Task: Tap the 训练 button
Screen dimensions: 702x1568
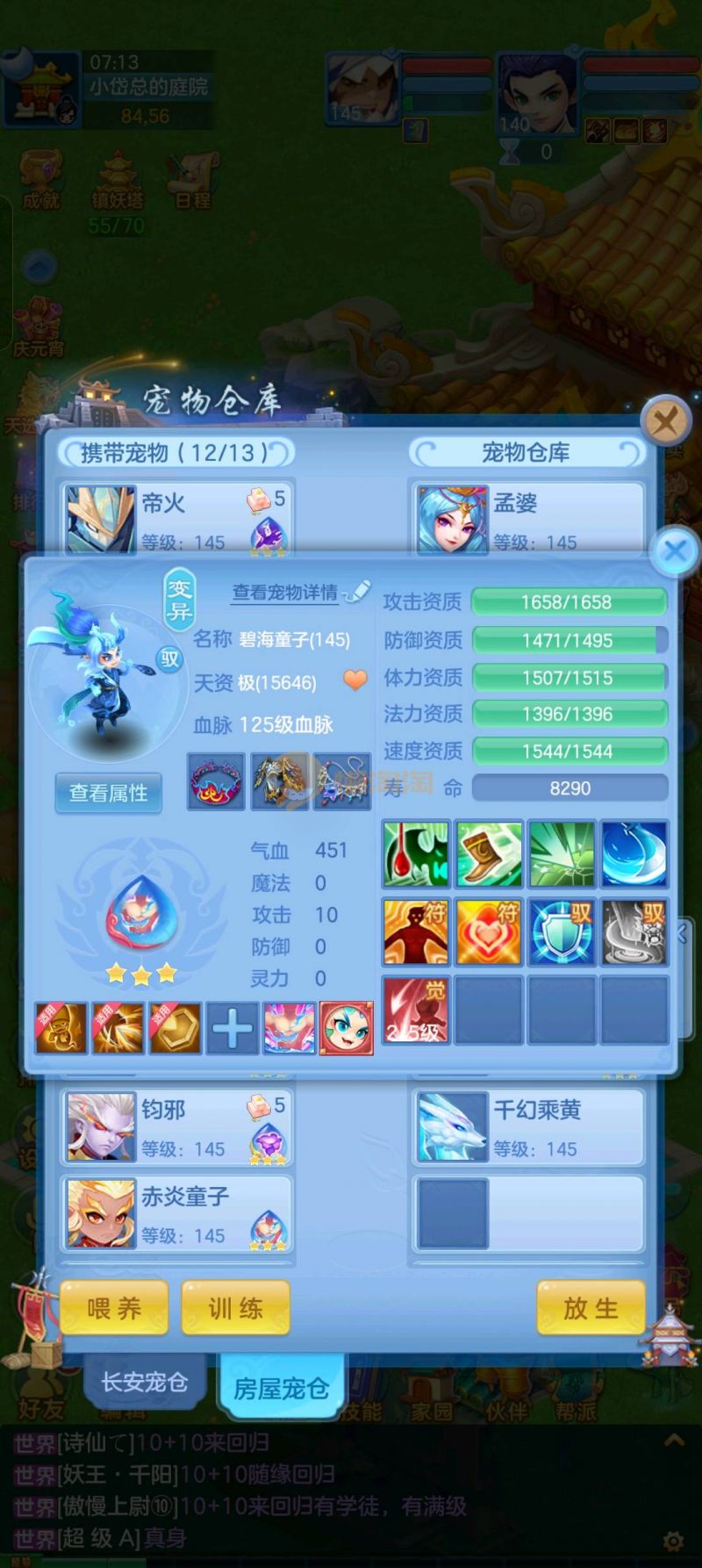Action: 235,1308
